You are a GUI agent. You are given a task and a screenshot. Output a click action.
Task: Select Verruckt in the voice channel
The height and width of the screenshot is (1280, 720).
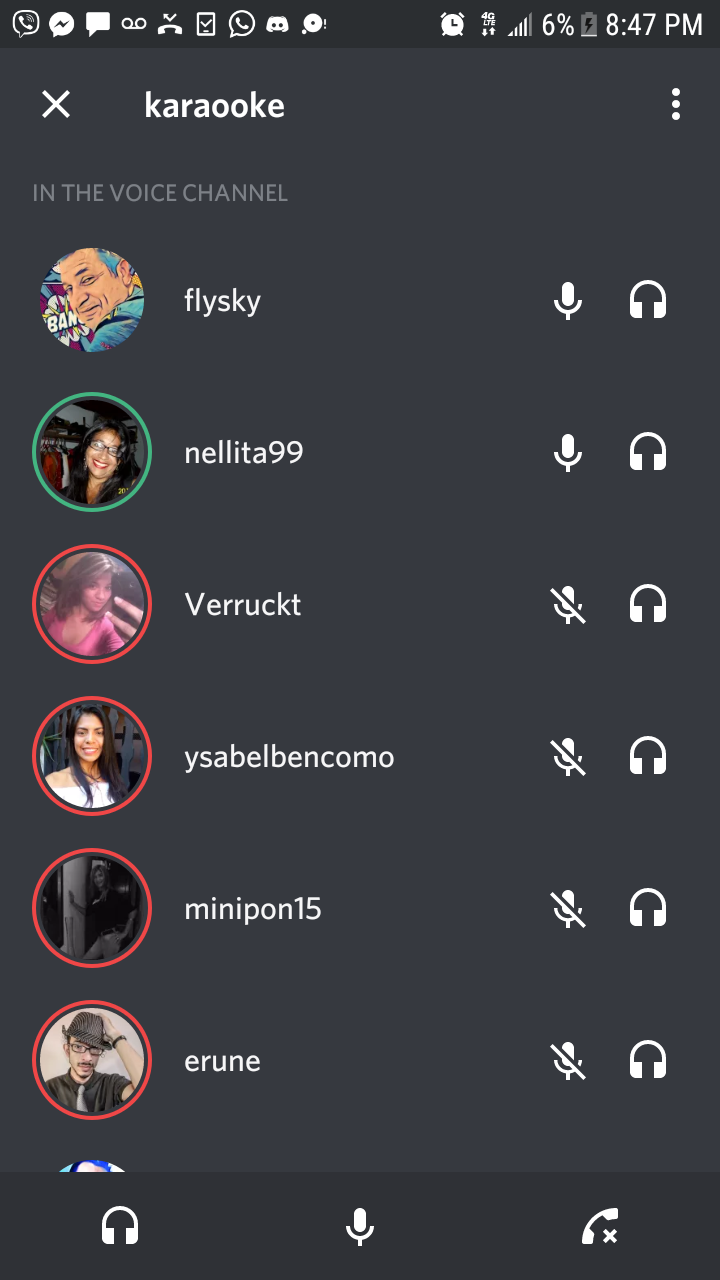(360, 604)
